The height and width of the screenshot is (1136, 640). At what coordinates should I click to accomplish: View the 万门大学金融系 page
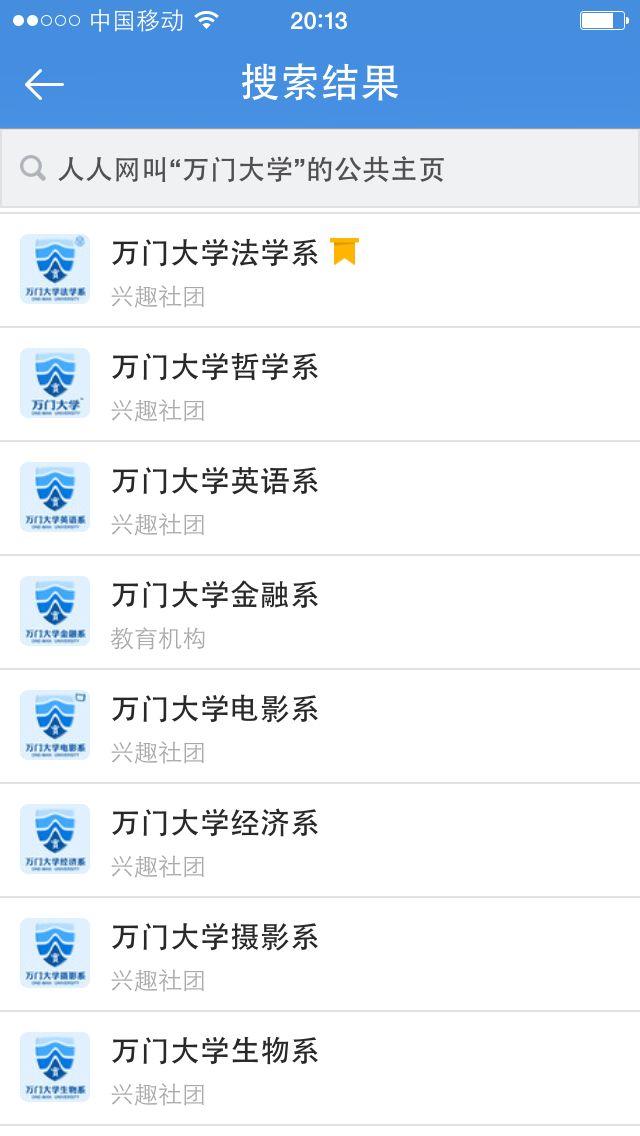coord(215,596)
